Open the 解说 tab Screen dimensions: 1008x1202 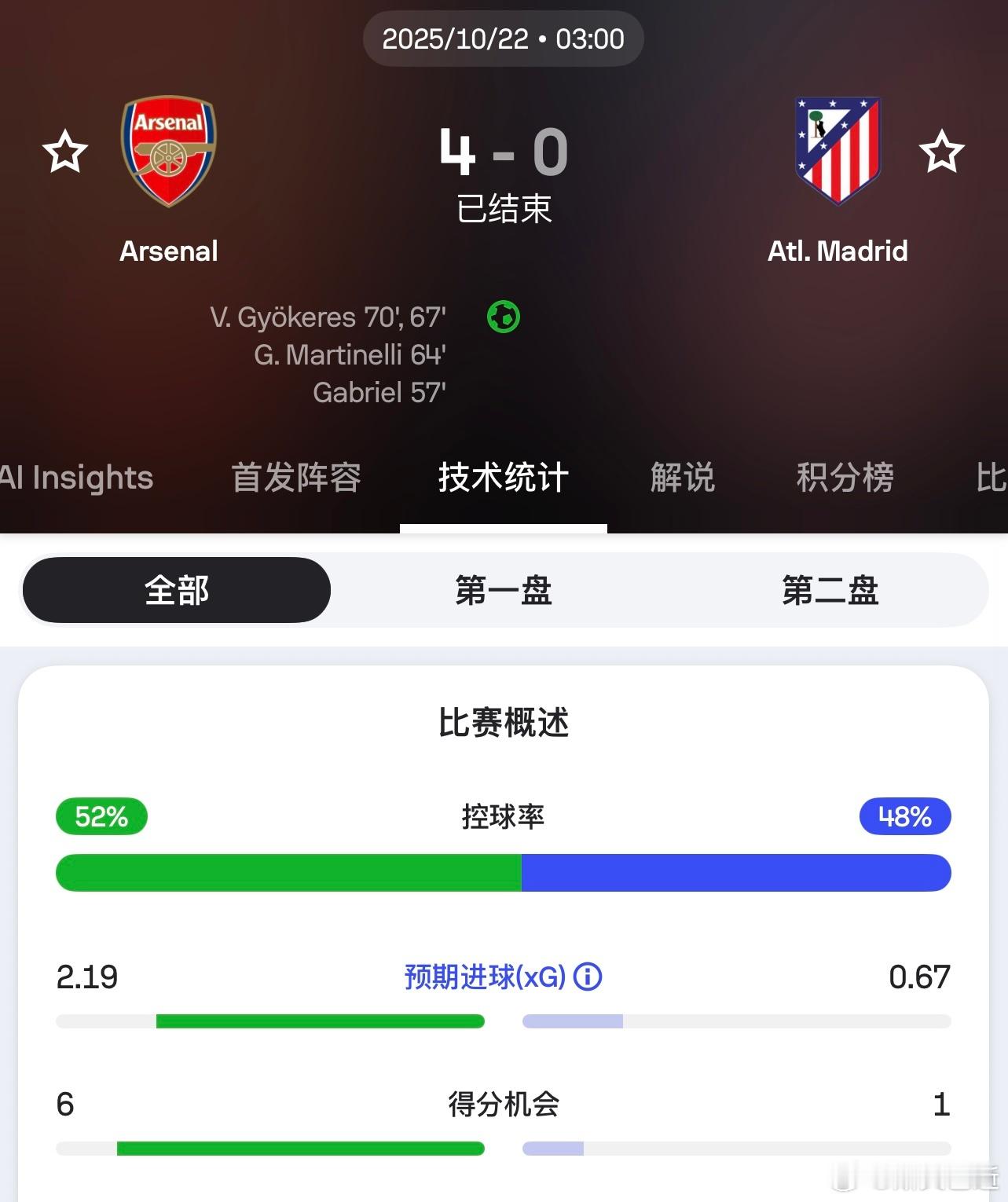tap(683, 478)
